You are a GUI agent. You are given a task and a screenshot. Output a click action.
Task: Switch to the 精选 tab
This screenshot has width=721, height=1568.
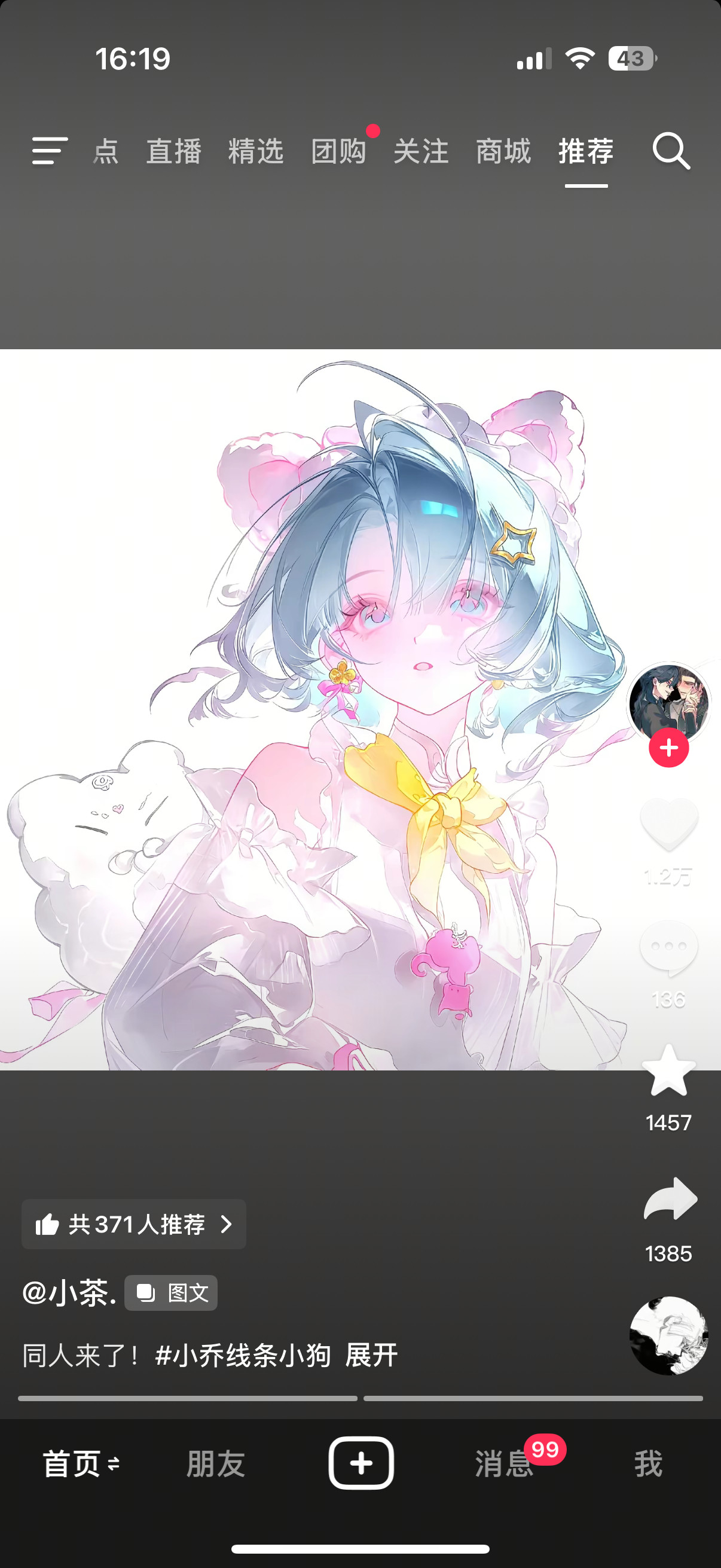click(255, 151)
